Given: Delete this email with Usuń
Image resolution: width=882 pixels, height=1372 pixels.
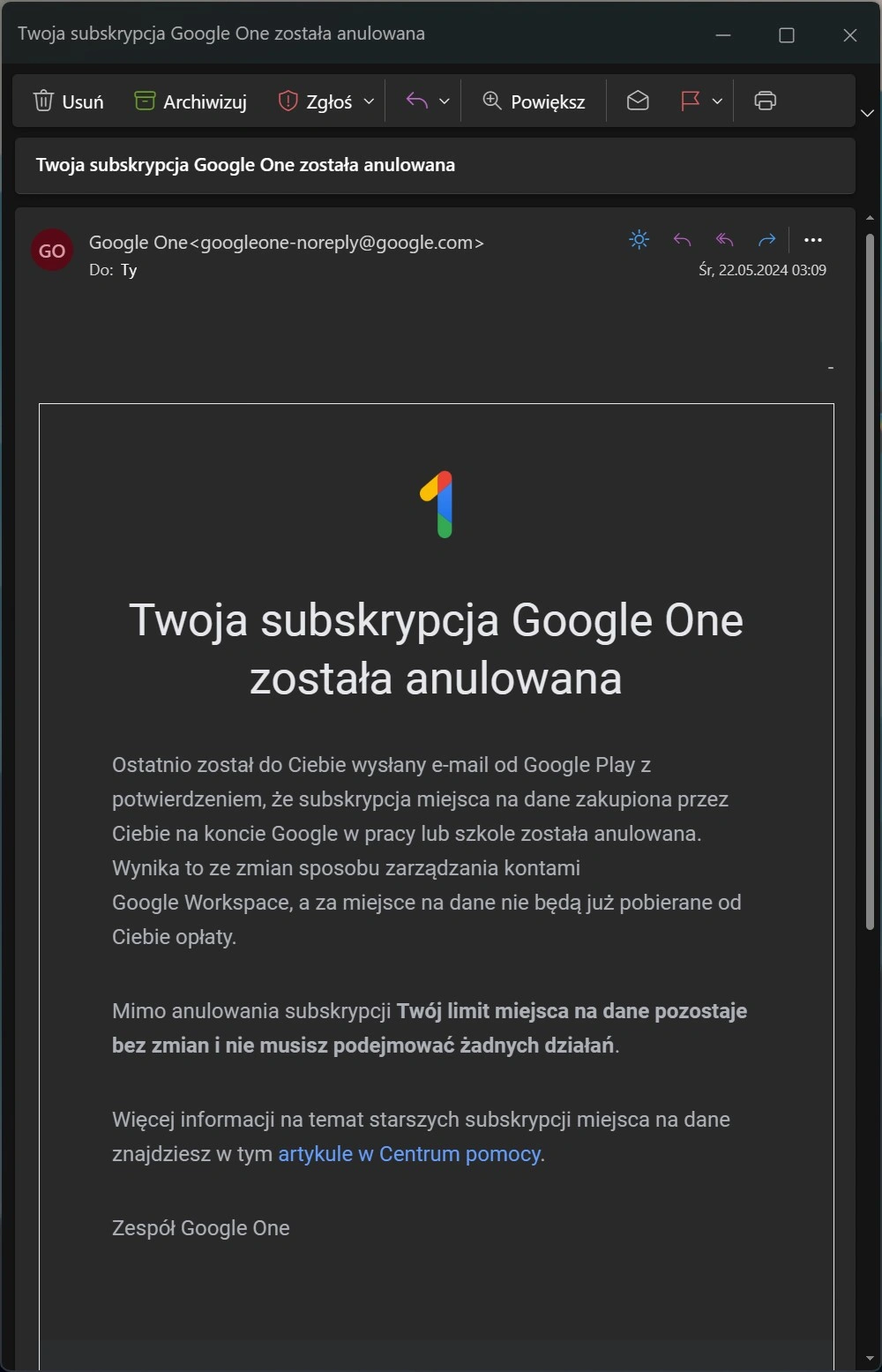Looking at the screenshot, I should (x=69, y=101).
